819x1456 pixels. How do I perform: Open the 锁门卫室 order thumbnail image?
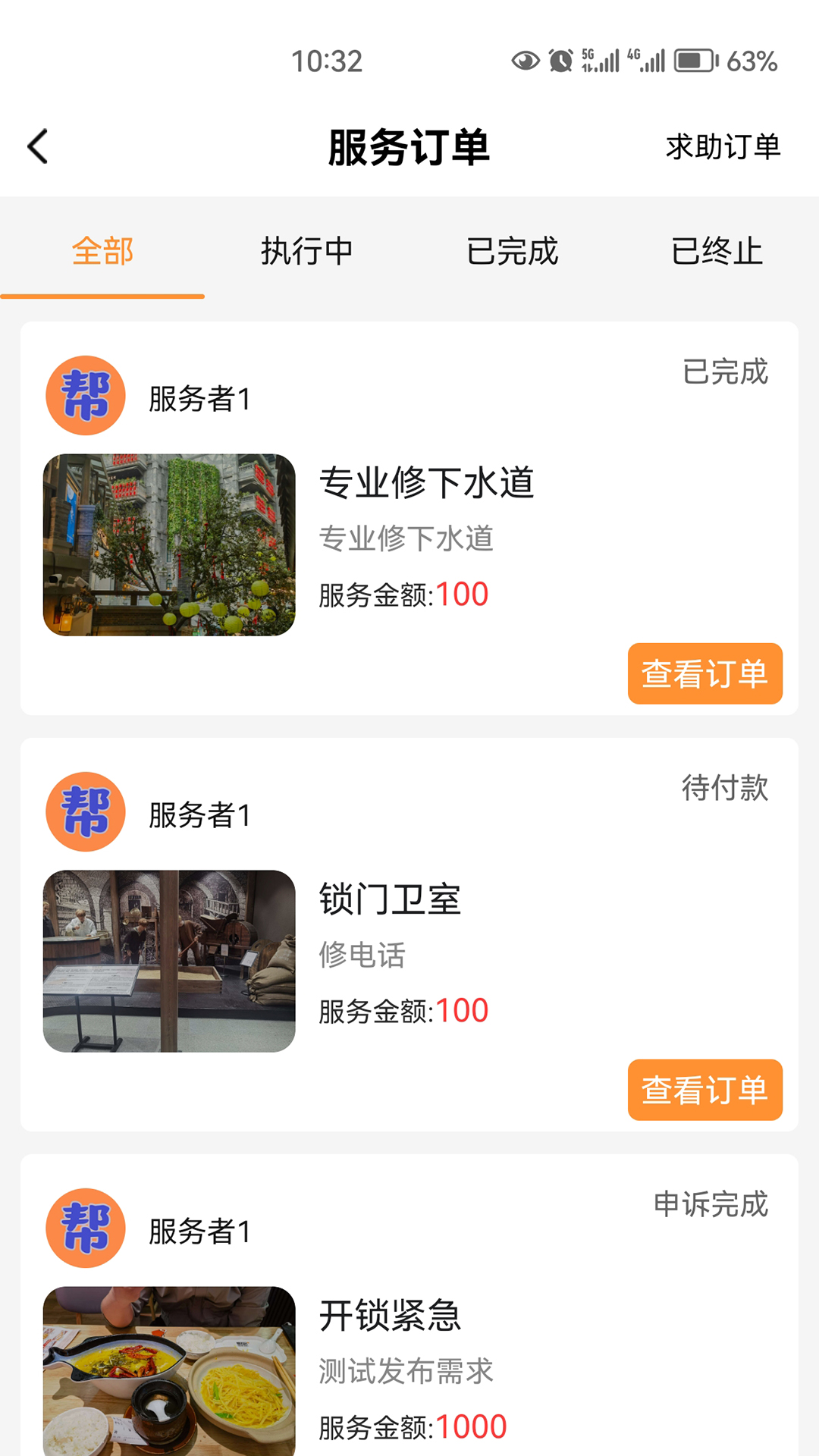(x=168, y=959)
